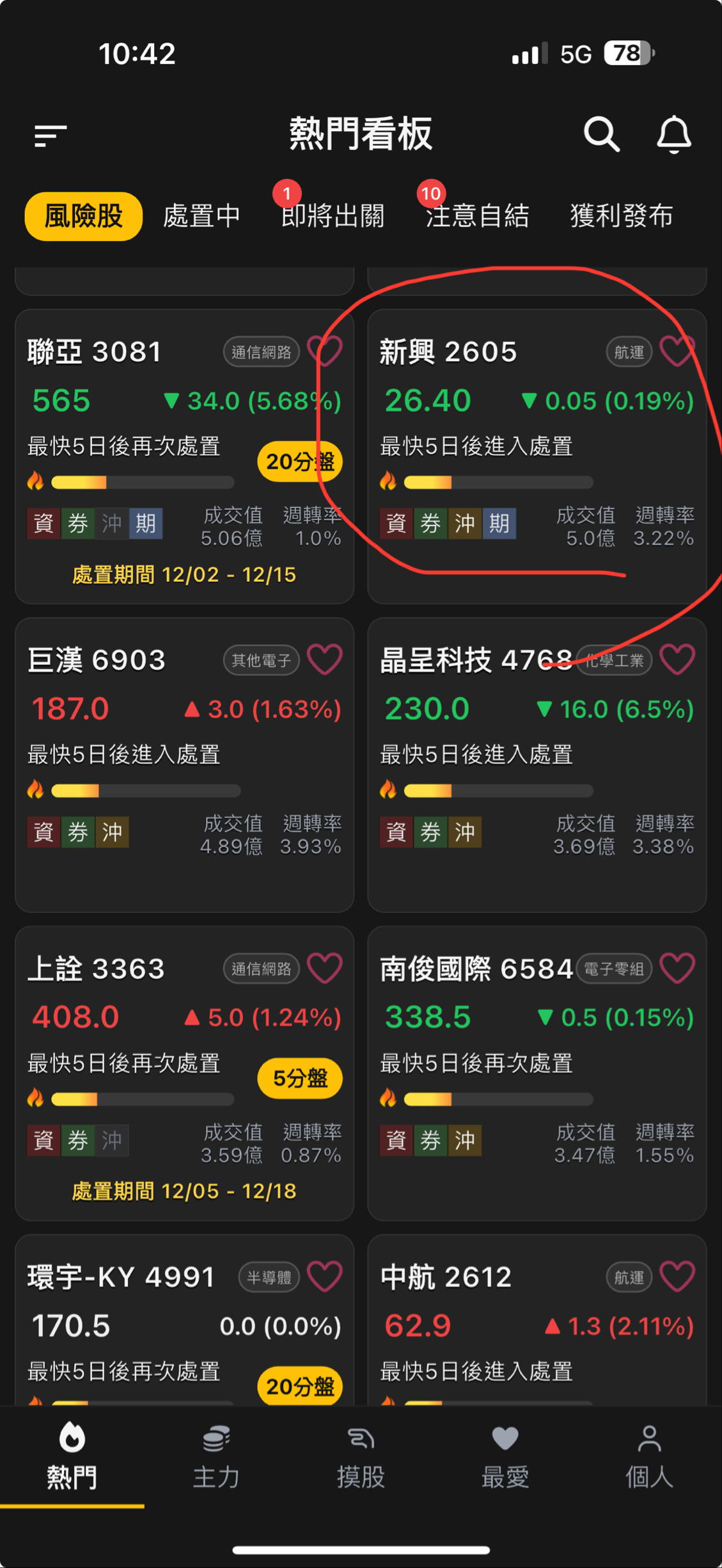This screenshot has height=1568, width=722.
Task: Go to the 主力 bottom tab
Action: pyautogui.click(x=216, y=1457)
